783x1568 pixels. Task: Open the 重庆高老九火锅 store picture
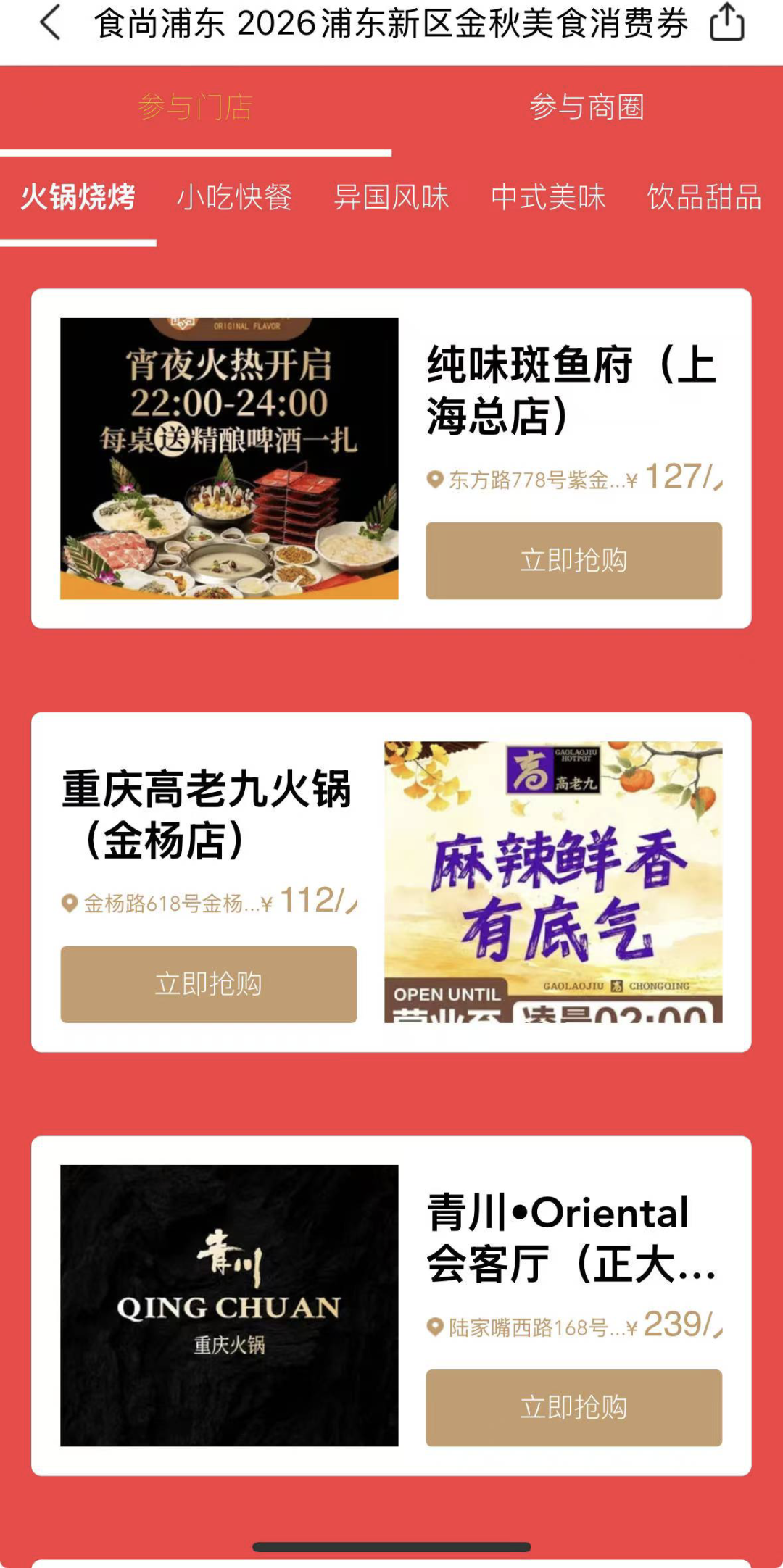click(x=553, y=882)
